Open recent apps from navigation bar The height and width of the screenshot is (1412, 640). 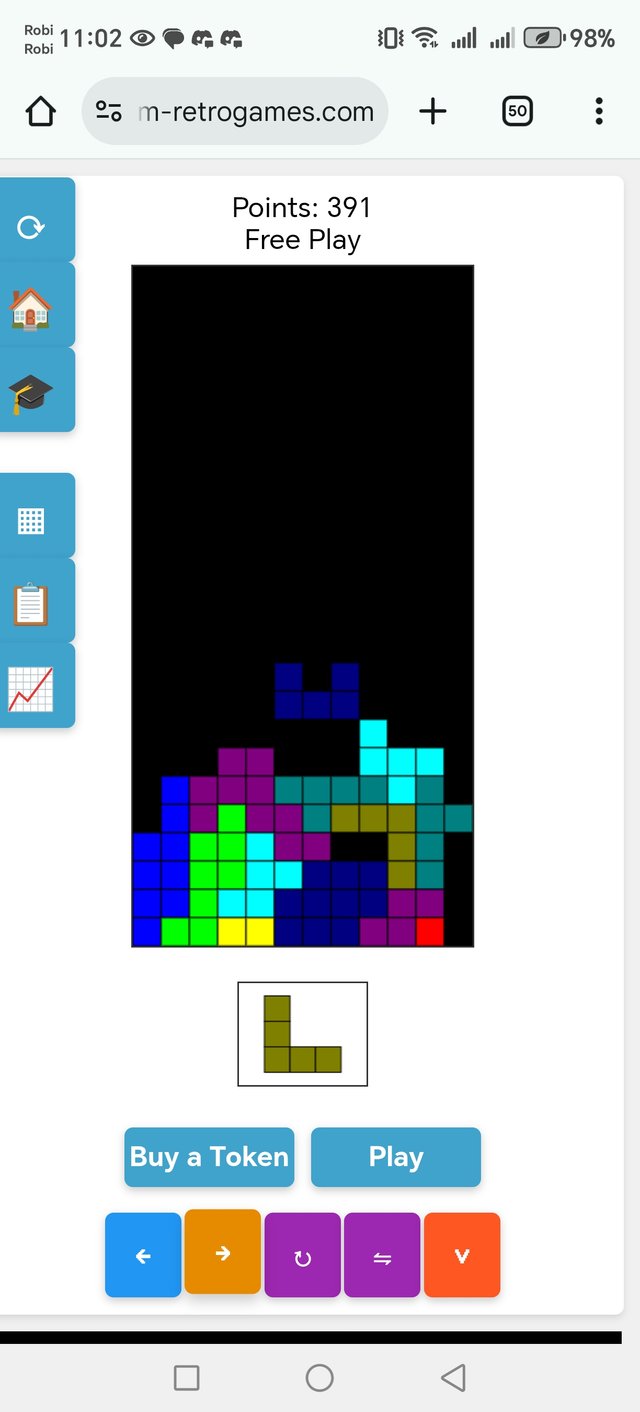[187, 1378]
